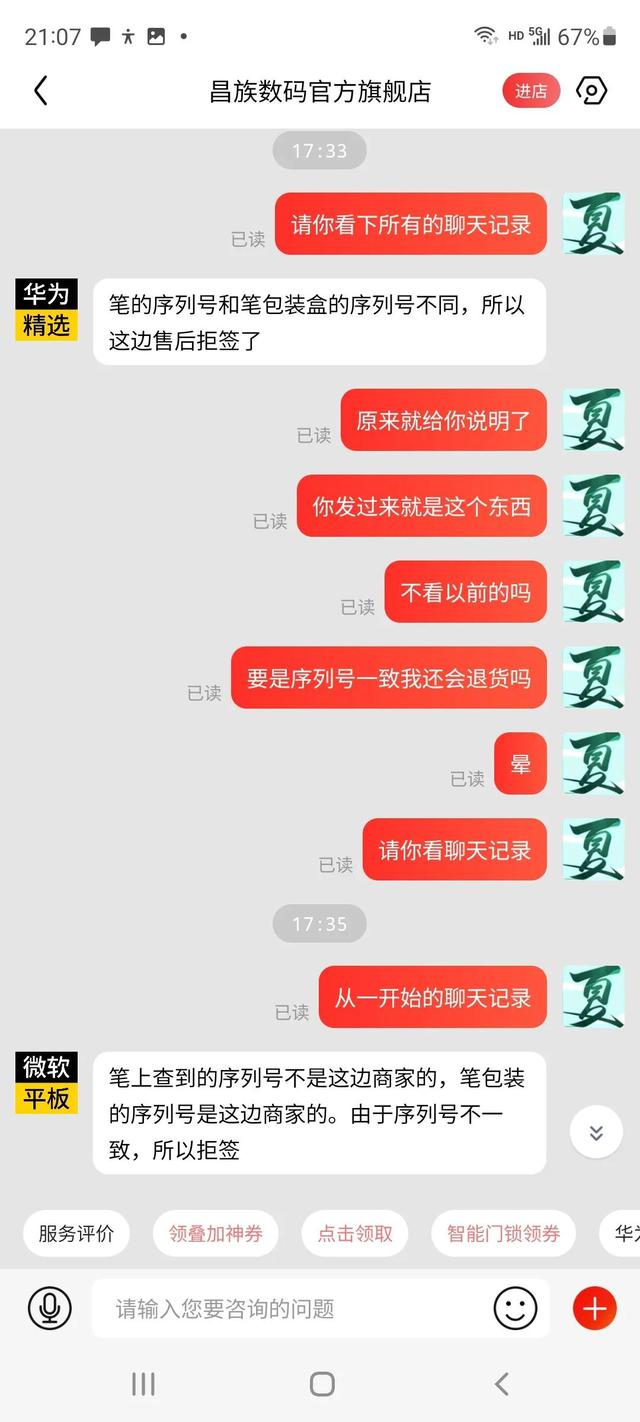Tap the 进店 button to enter store
Viewport: 640px width, 1422px height.
[x=530, y=91]
